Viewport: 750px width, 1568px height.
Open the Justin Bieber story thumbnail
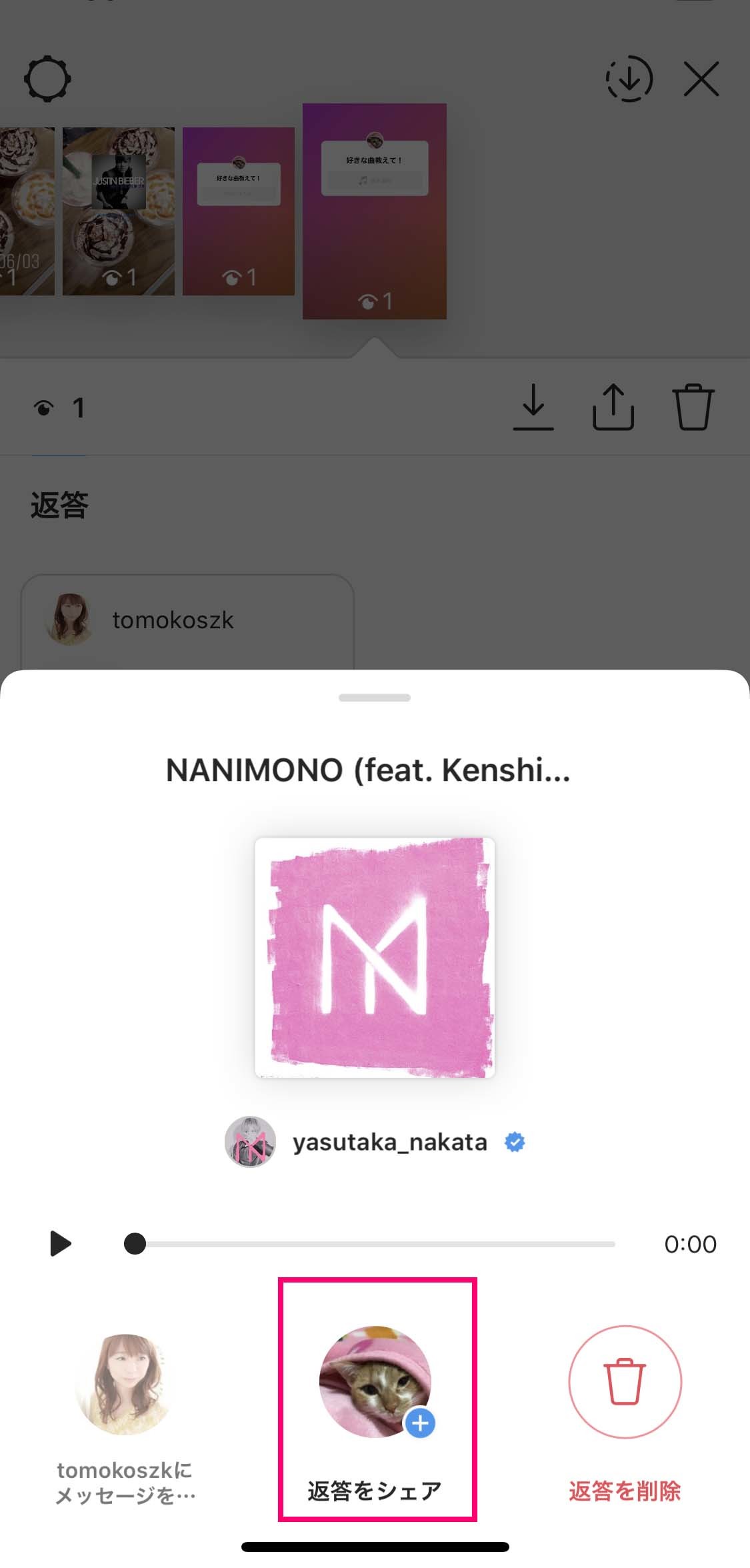[x=119, y=211]
